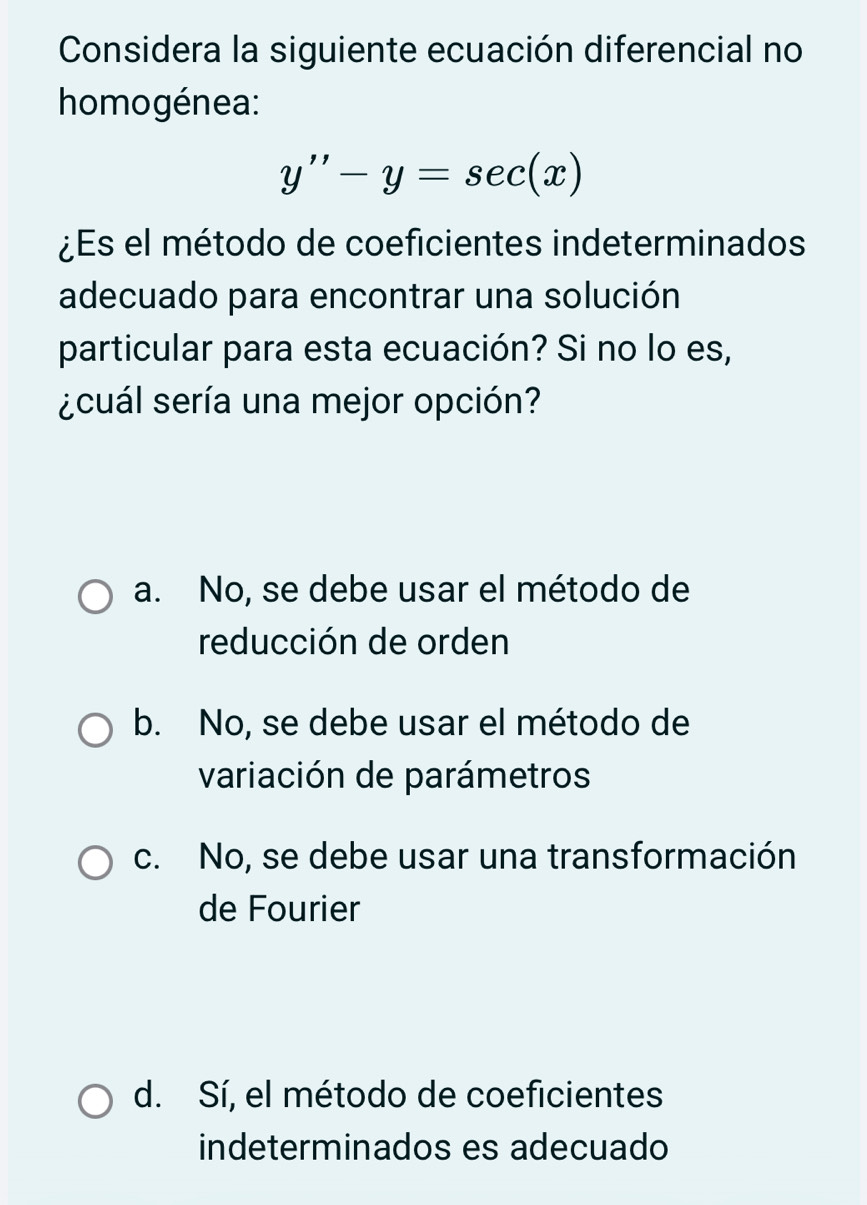Select radio button for option b

click(95, 729)
